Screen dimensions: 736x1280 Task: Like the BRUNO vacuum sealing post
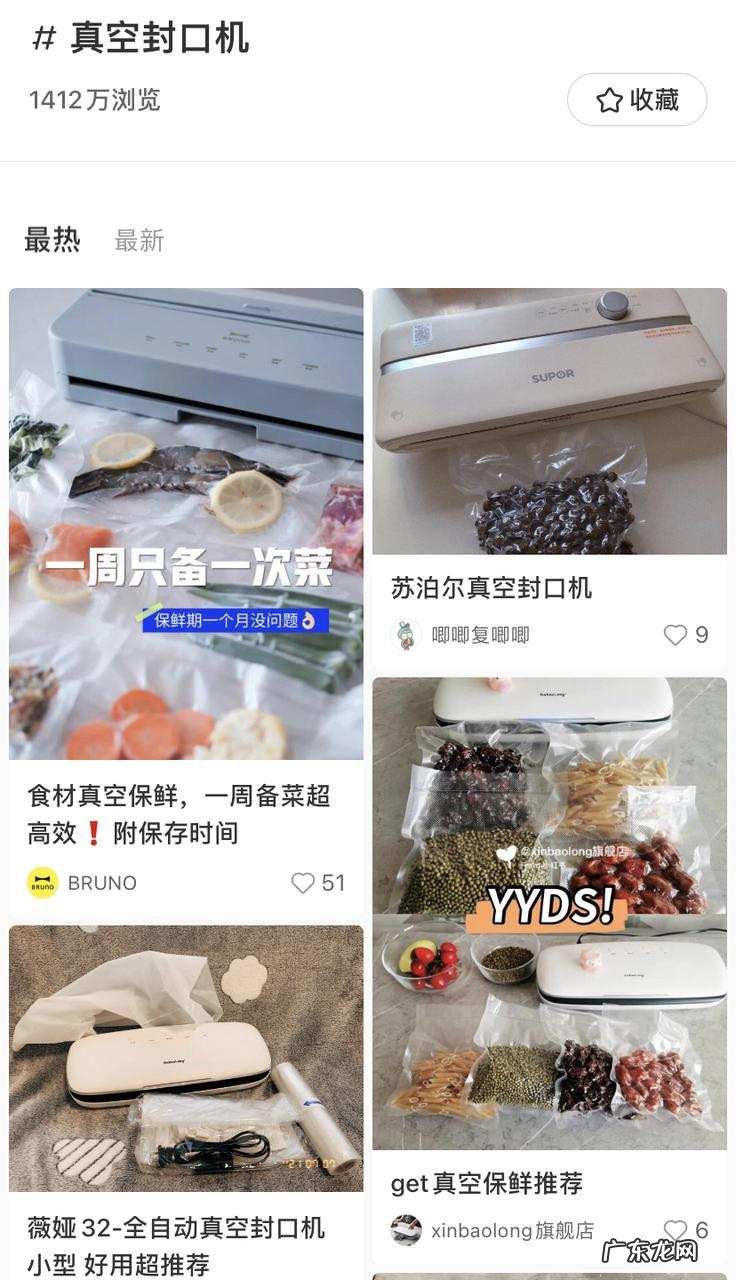pos(302,883)
